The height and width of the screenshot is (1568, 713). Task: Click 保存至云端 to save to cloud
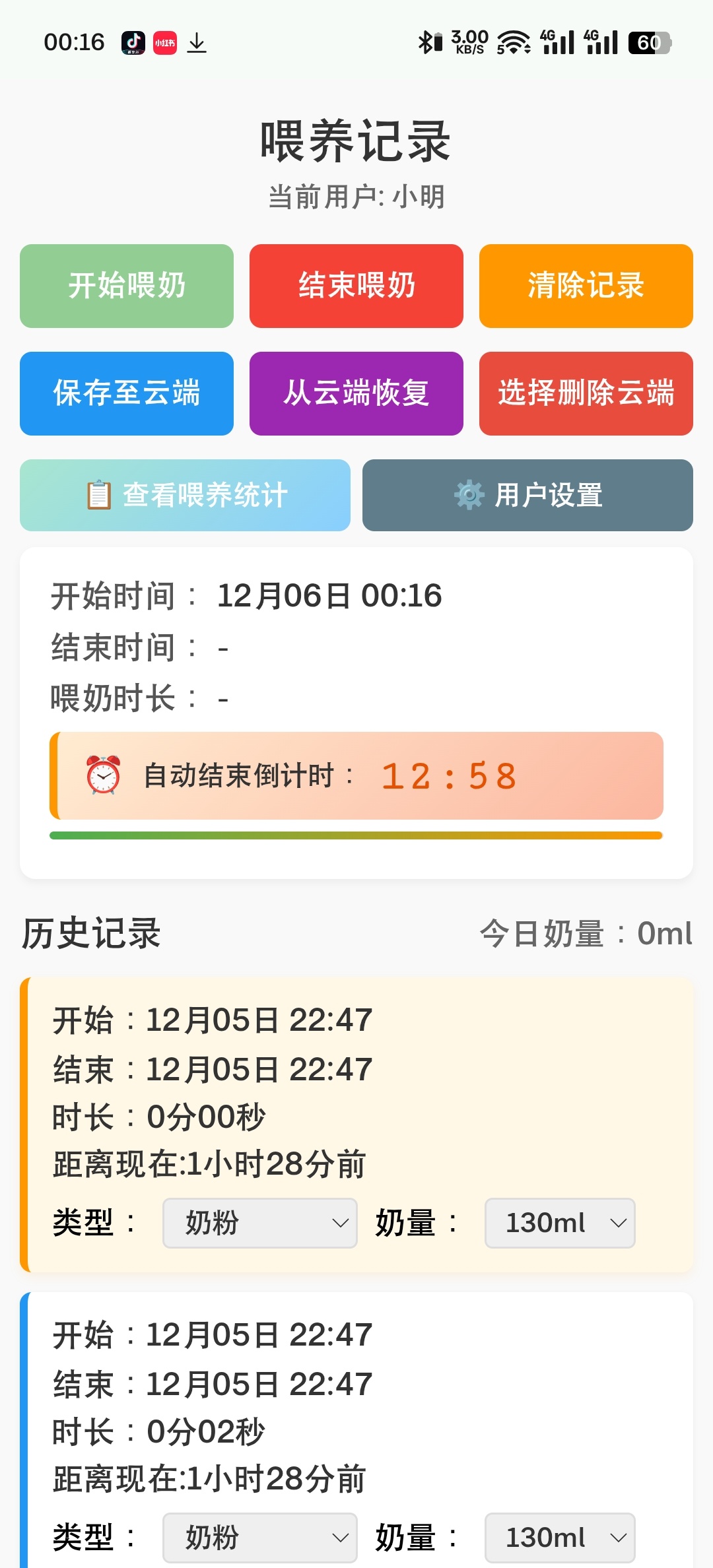127,393
